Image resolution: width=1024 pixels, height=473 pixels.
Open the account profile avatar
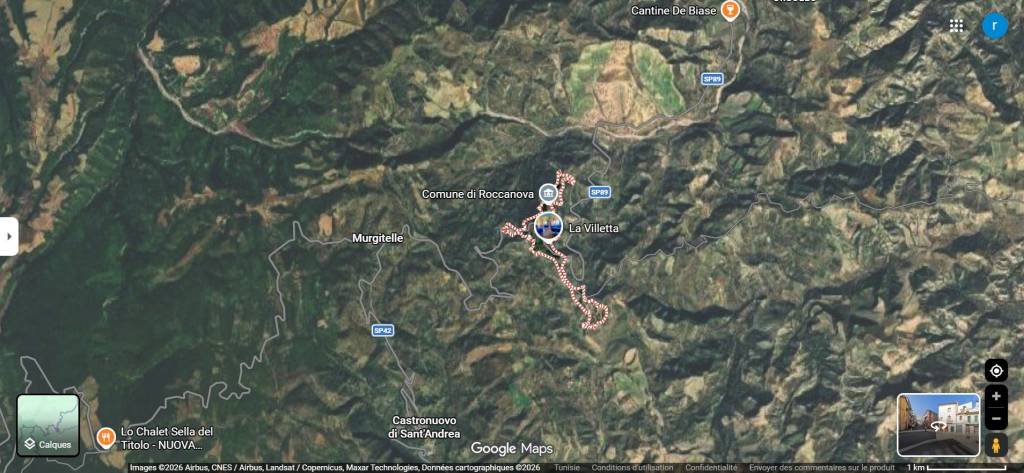pyautogui.click(x=994, y=26)
